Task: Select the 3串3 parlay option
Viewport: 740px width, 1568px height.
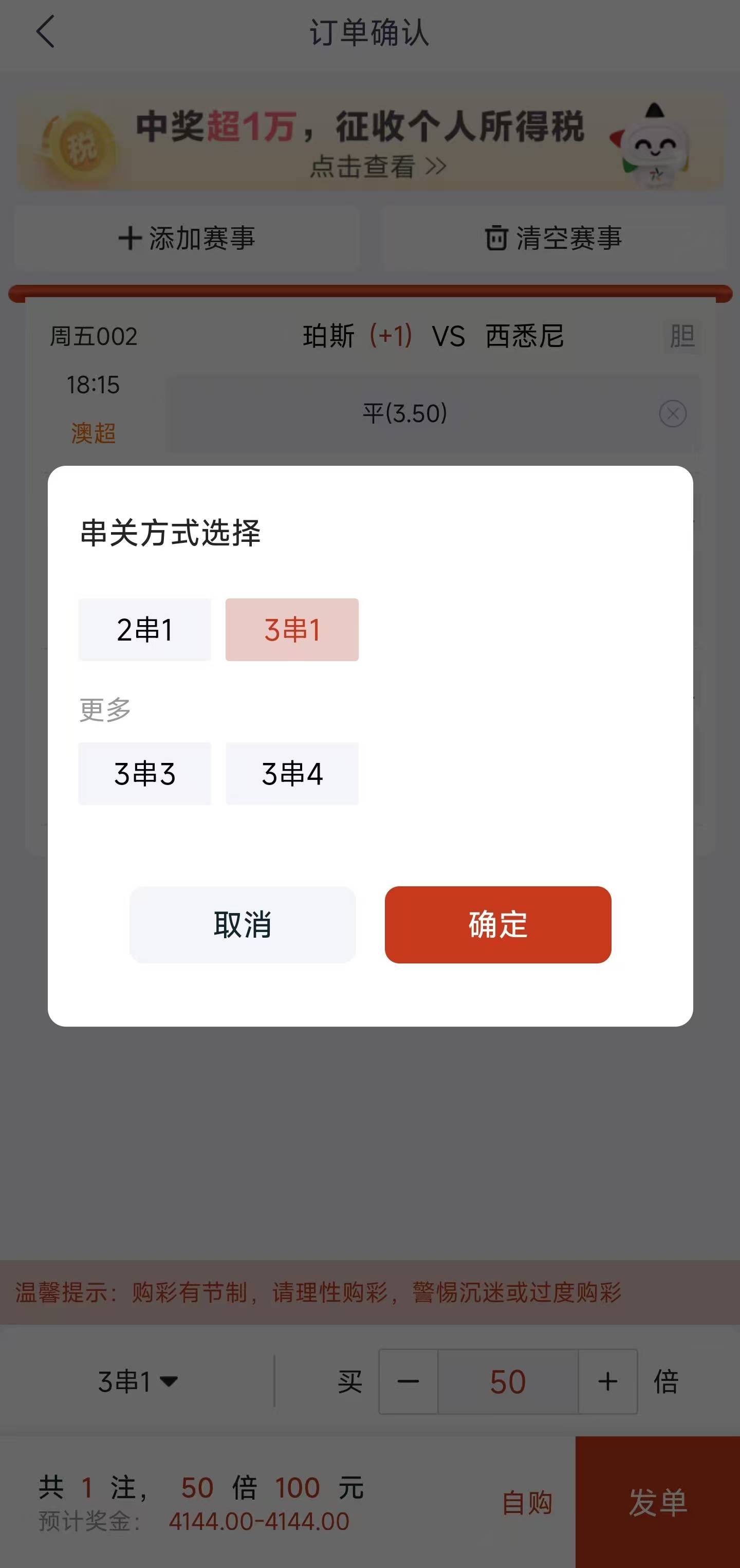Action: click(x=144, y=774)
